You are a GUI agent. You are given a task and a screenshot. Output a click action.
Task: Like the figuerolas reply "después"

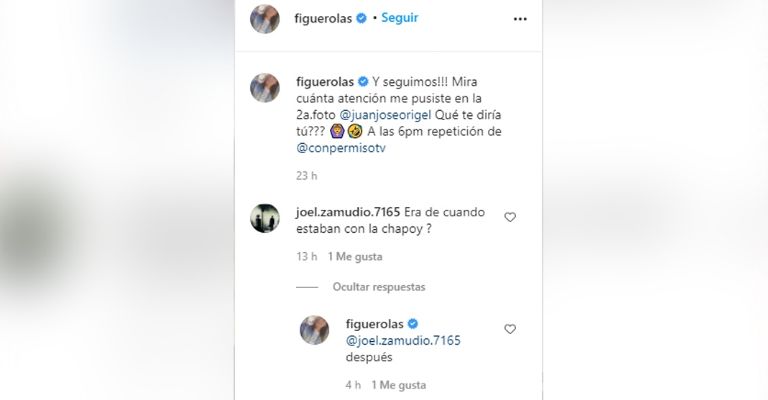click(510, 329)
